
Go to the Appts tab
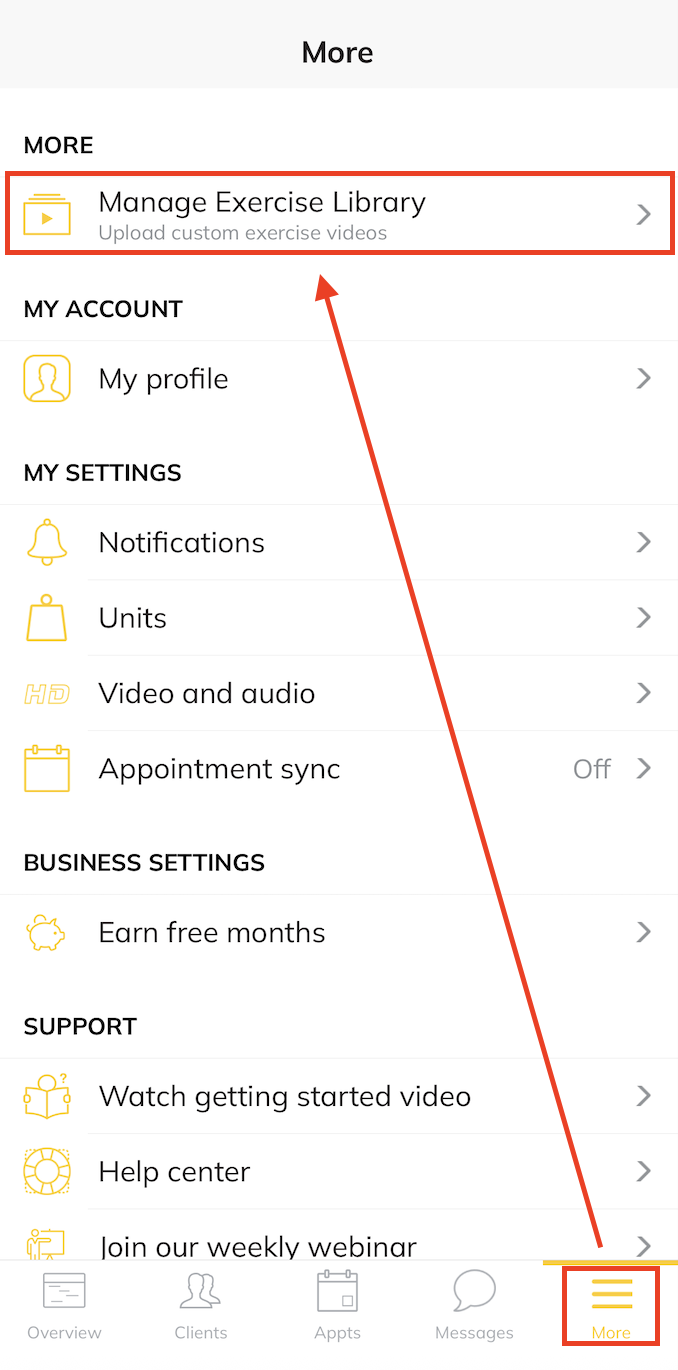tap(338, 1306)
